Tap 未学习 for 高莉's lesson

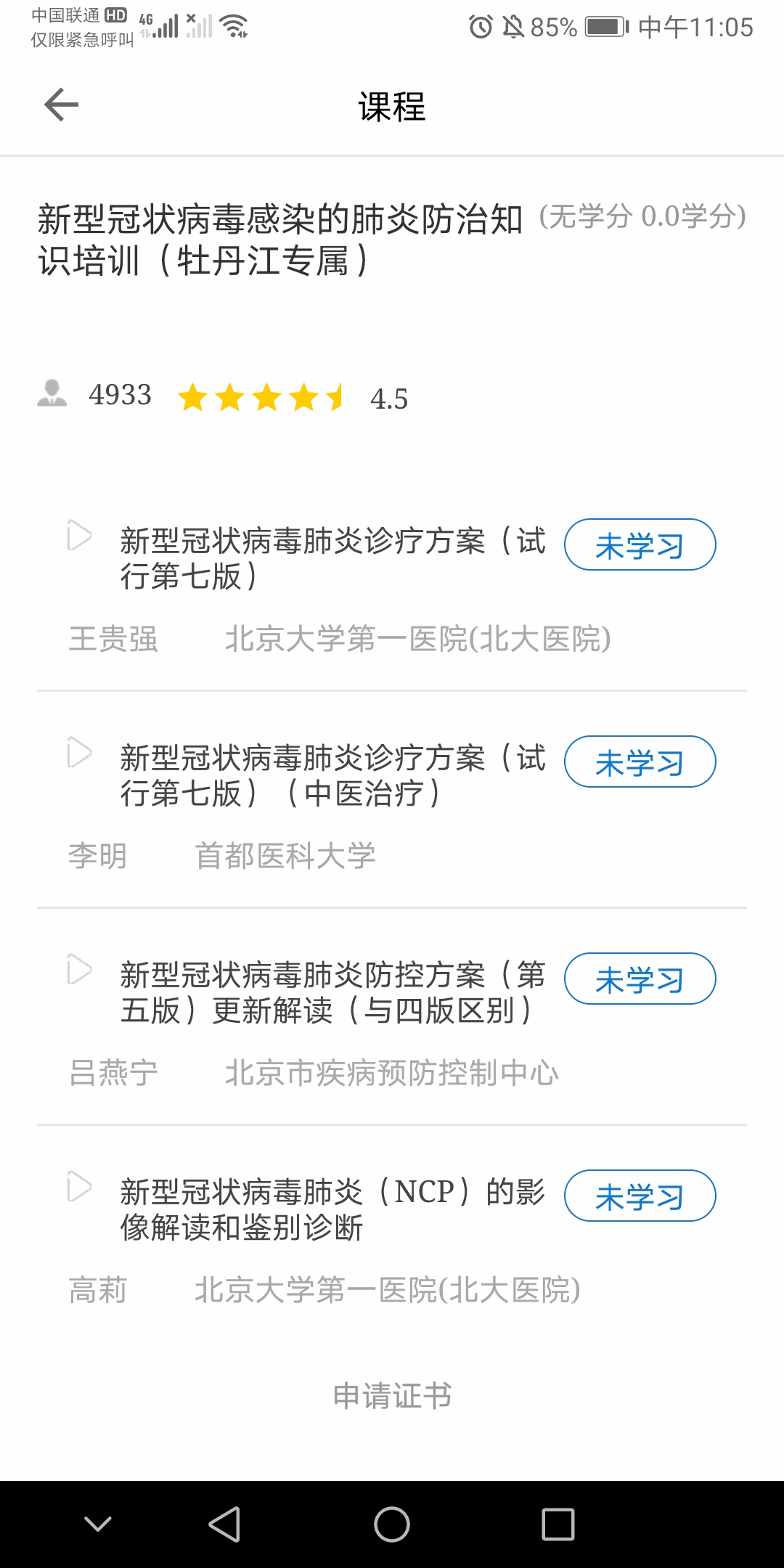point(640,1196)
